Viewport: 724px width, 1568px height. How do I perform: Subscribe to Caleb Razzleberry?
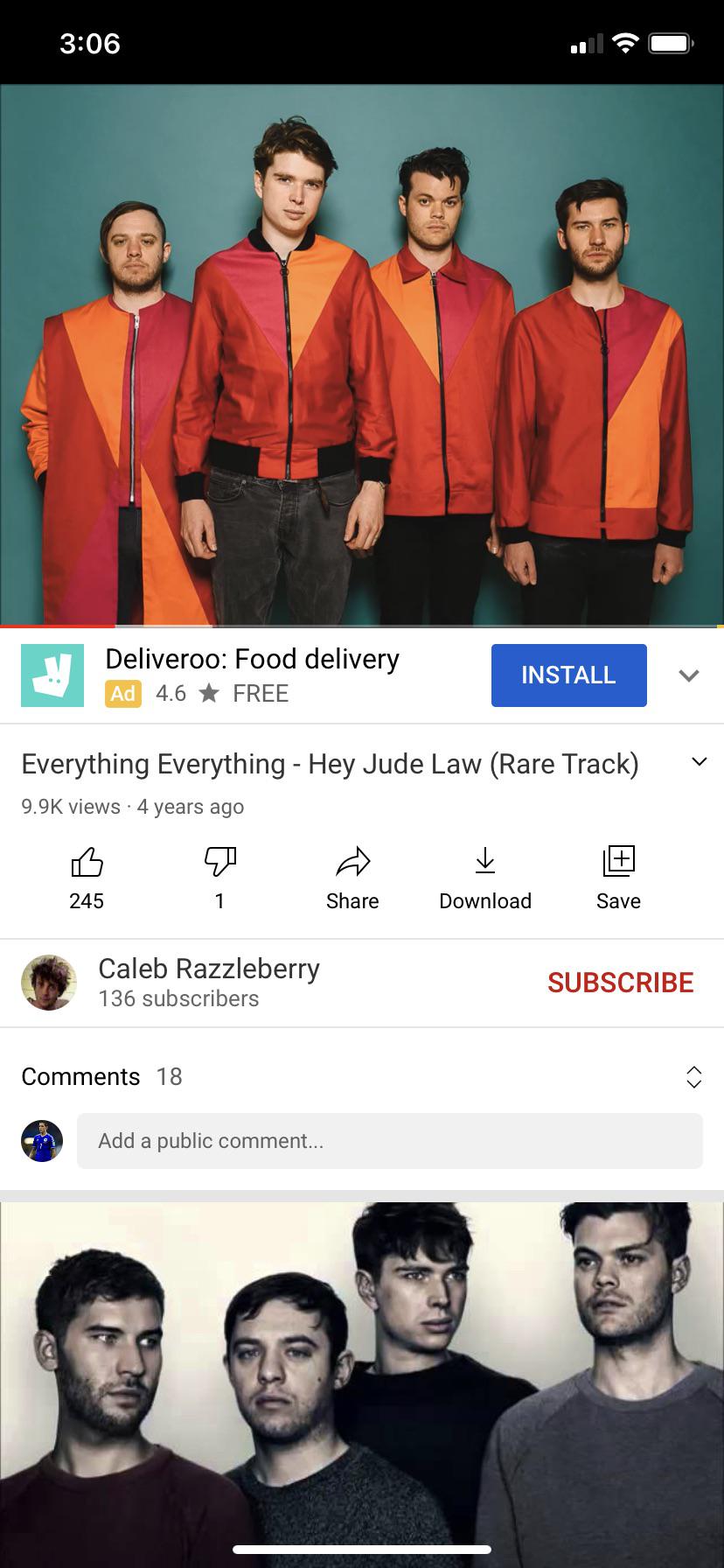coord(620,982)
